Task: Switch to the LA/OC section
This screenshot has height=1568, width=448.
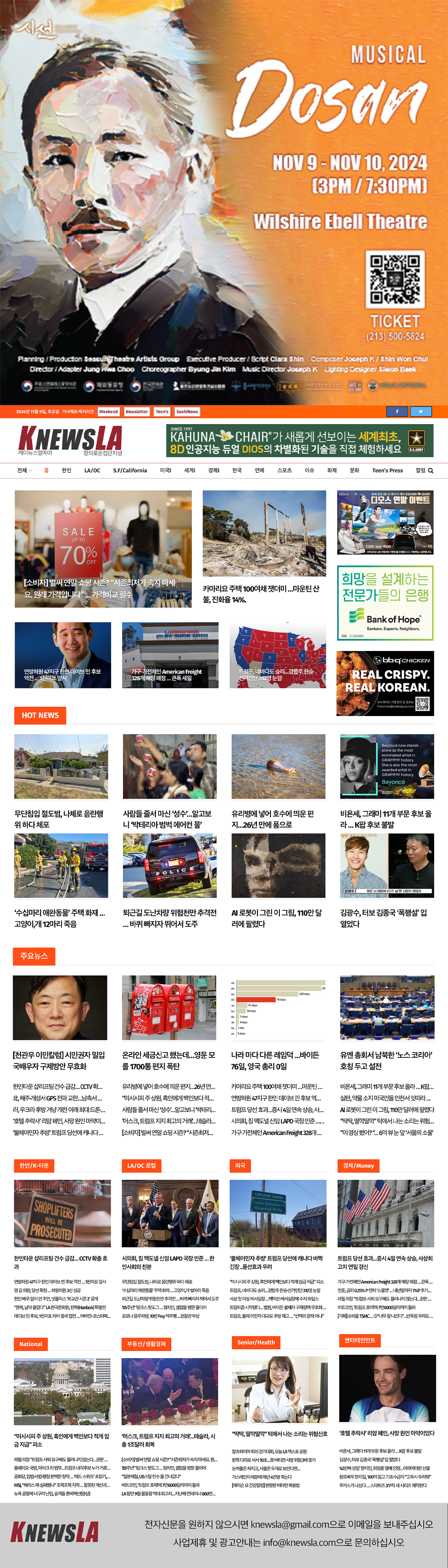Action: pos(92,470)
